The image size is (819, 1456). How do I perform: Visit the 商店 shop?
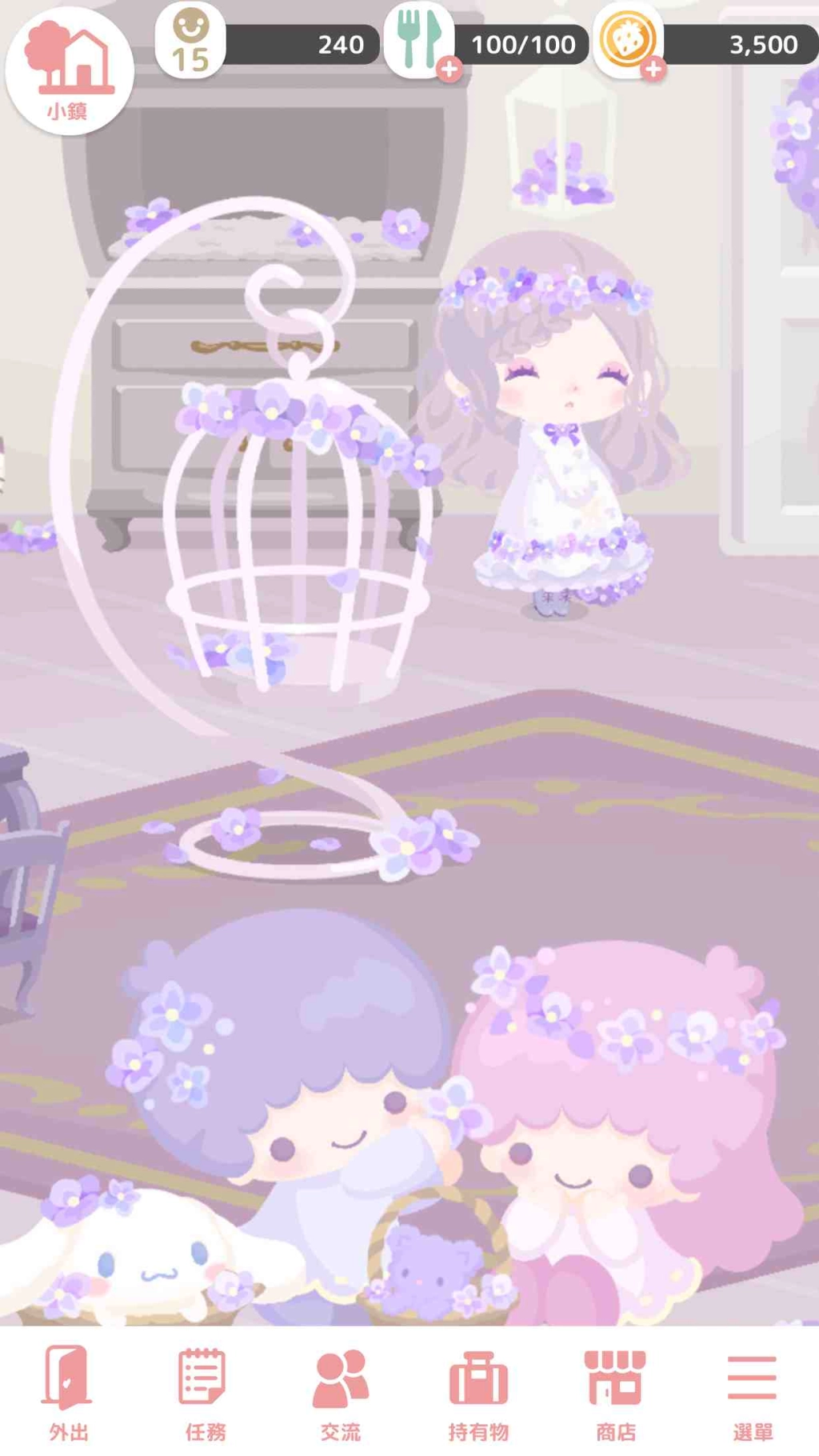[x=615, y=1392]
